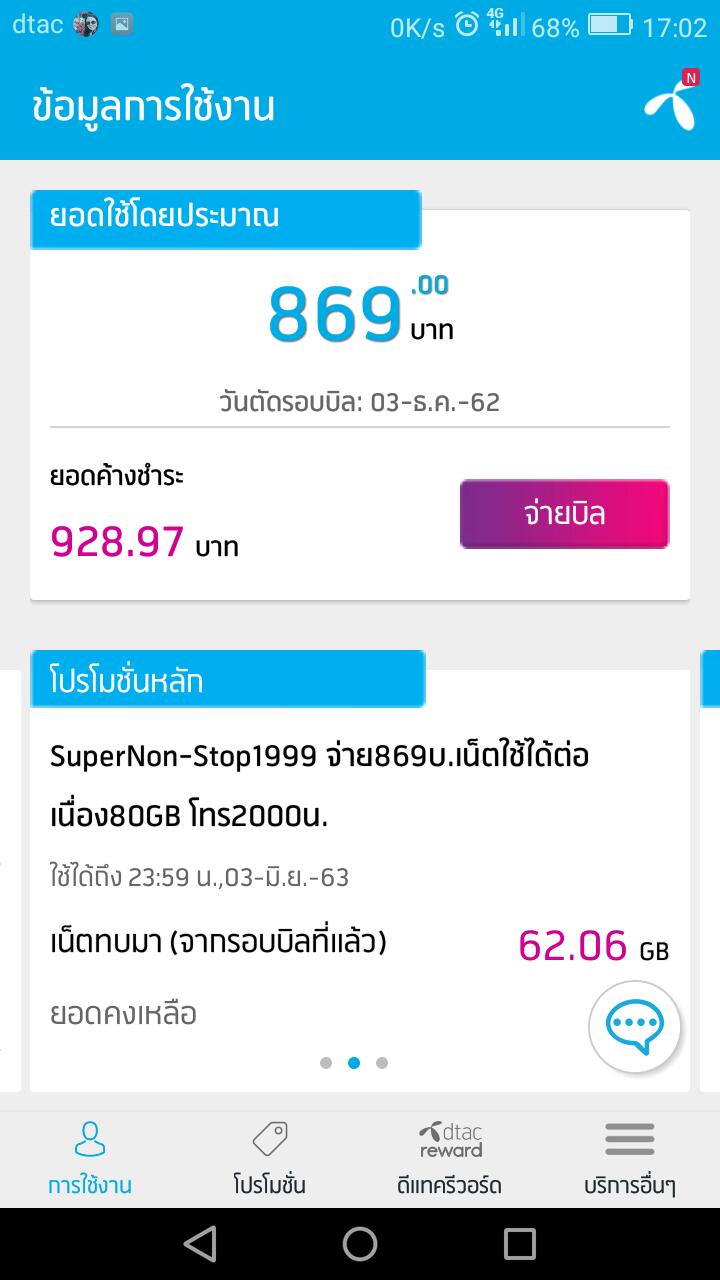Select the third page indicator dot

(x=382, y=1063)
